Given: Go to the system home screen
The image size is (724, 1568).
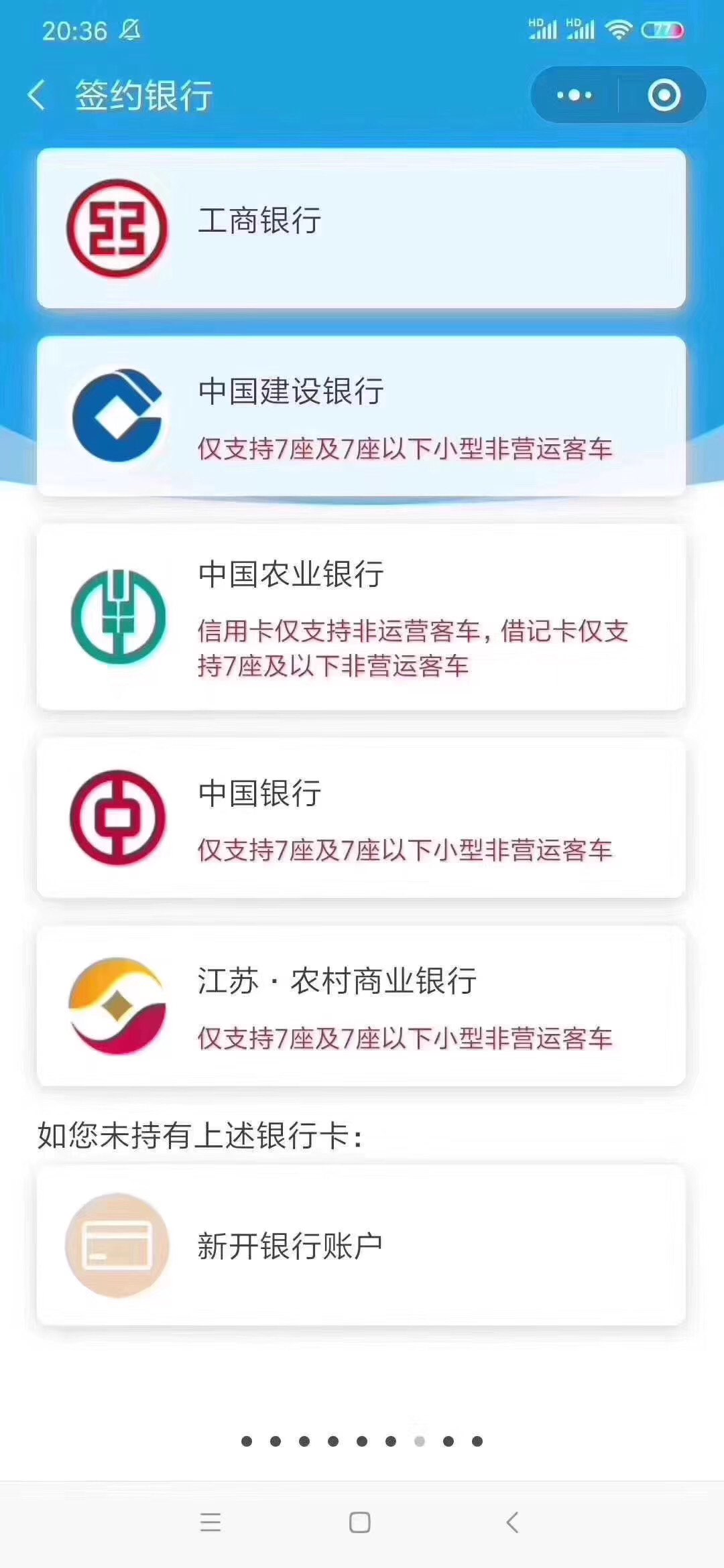Looking at the screenshot, I should coord(360,1522).
